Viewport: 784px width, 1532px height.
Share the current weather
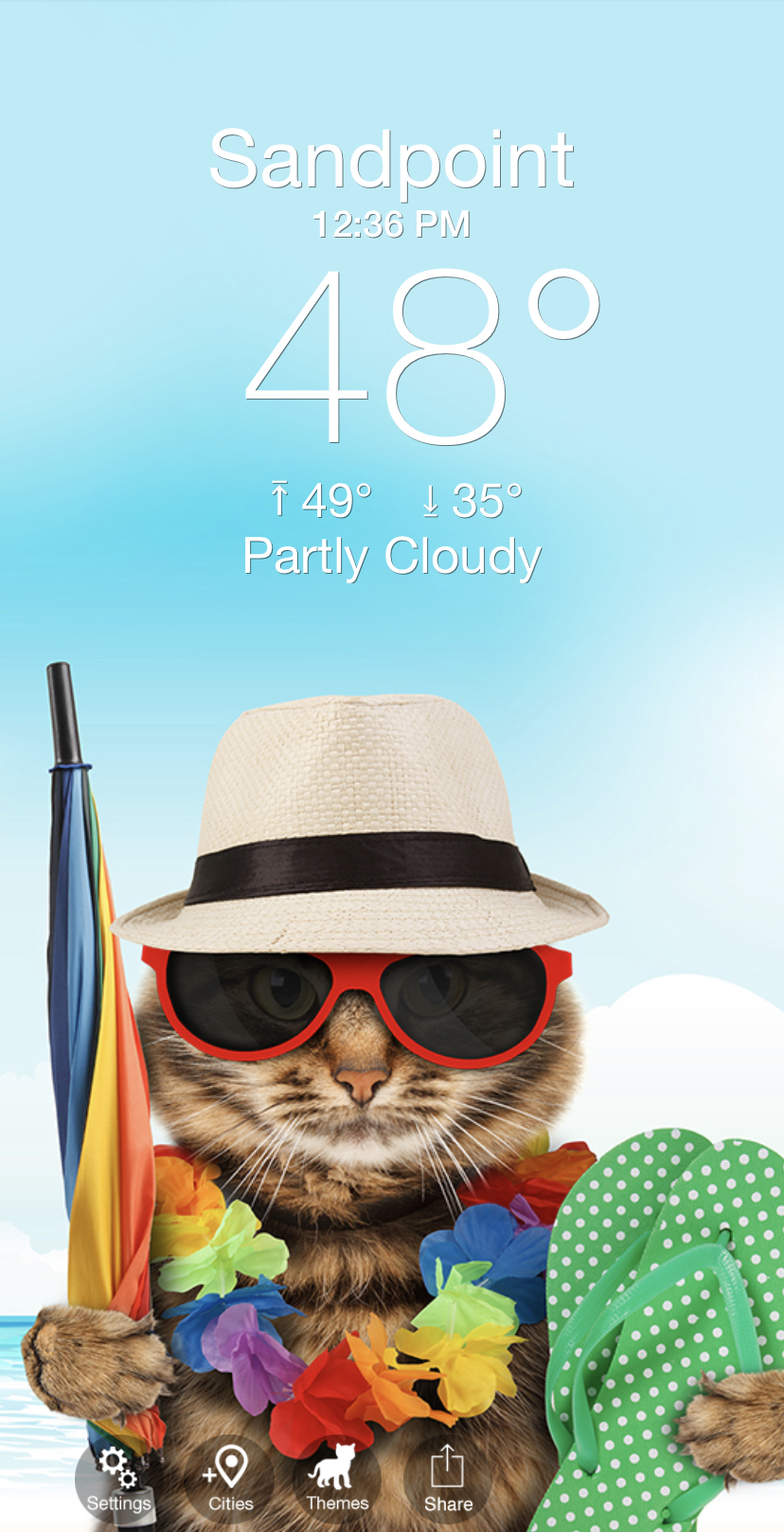click(x=447, y=1479)
